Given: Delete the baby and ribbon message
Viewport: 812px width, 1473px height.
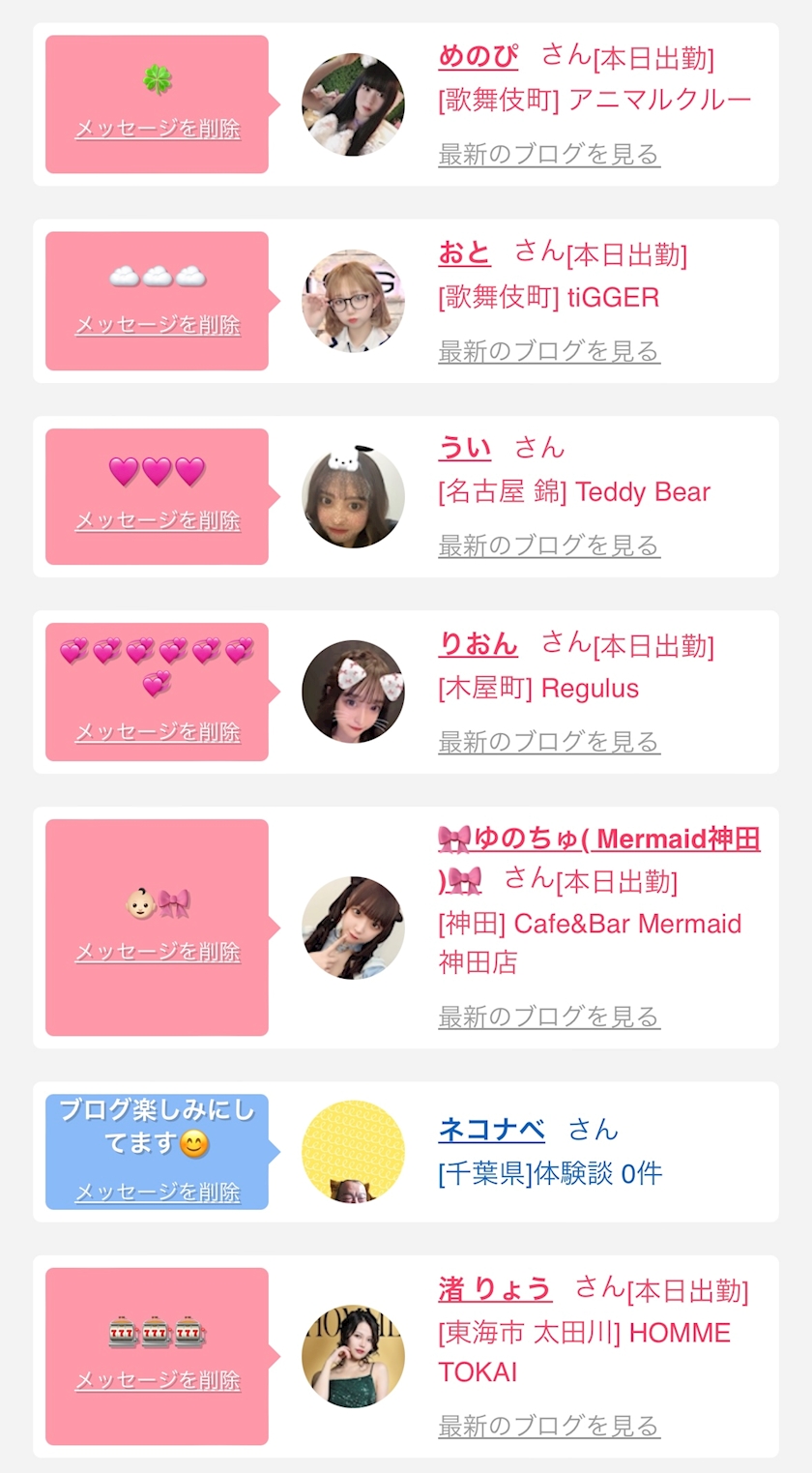Looking at the screenshot, I should [x=158, y=952].
